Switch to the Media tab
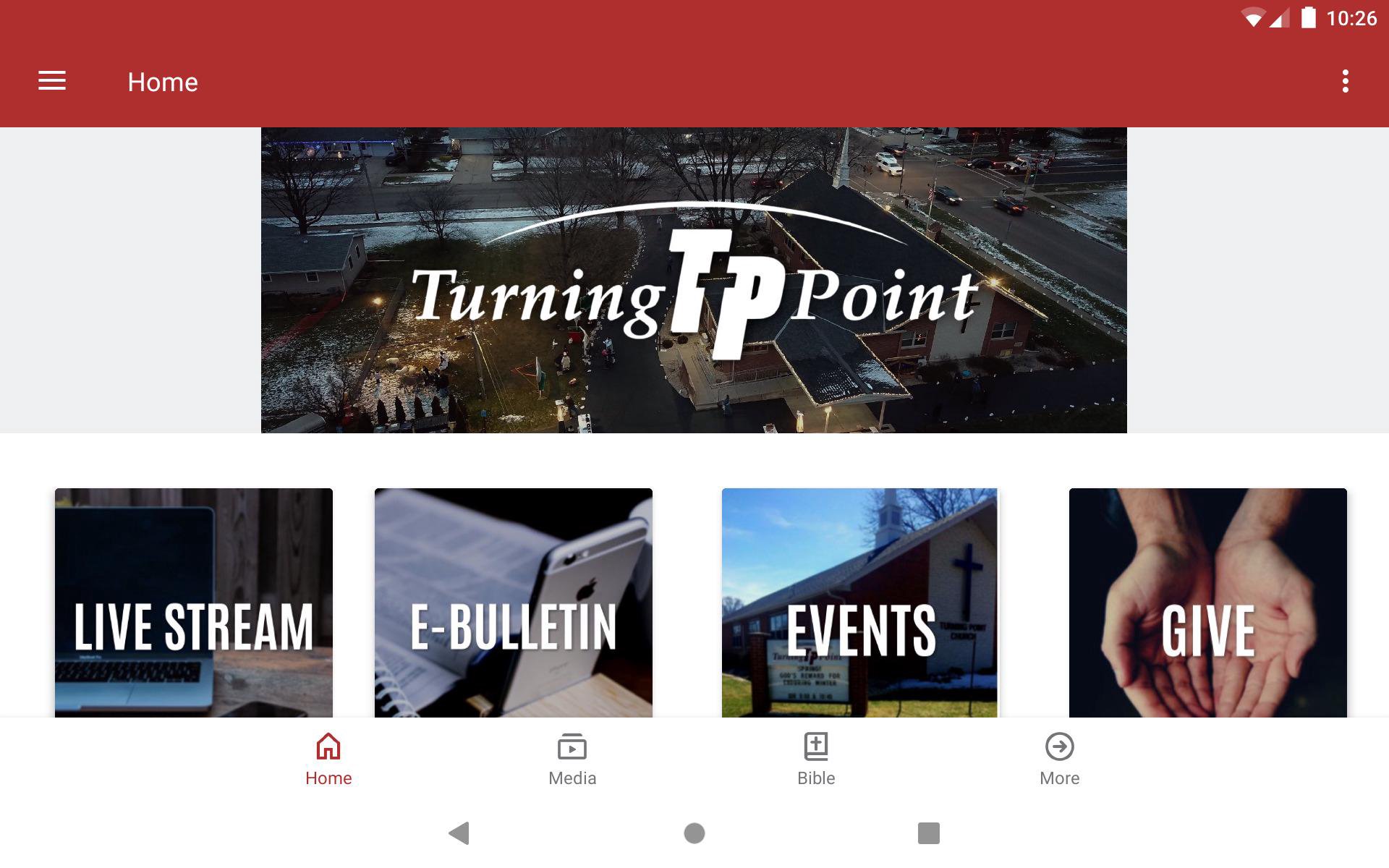The width and height of the screenshot is (1389, 868). coord(572,759)
